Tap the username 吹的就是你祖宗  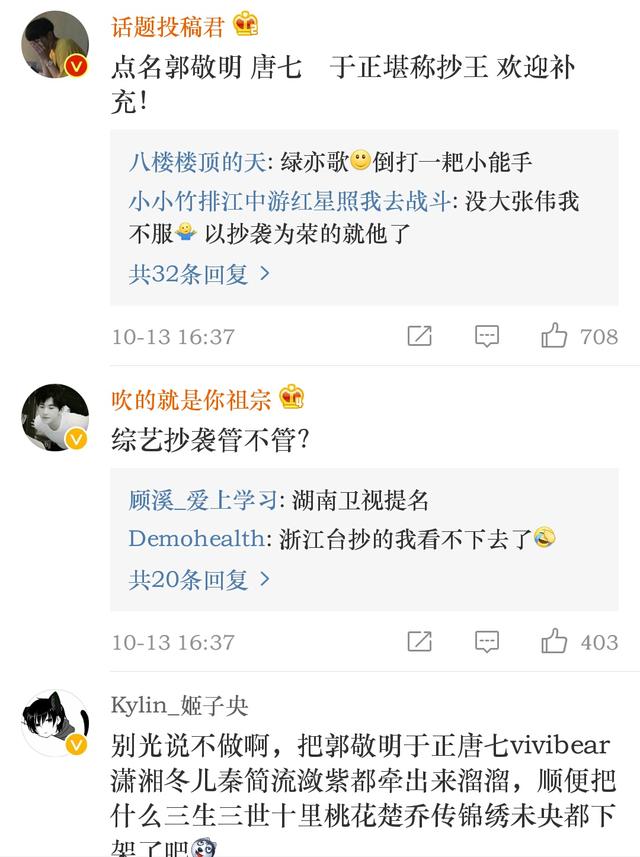tap(191, 399)
